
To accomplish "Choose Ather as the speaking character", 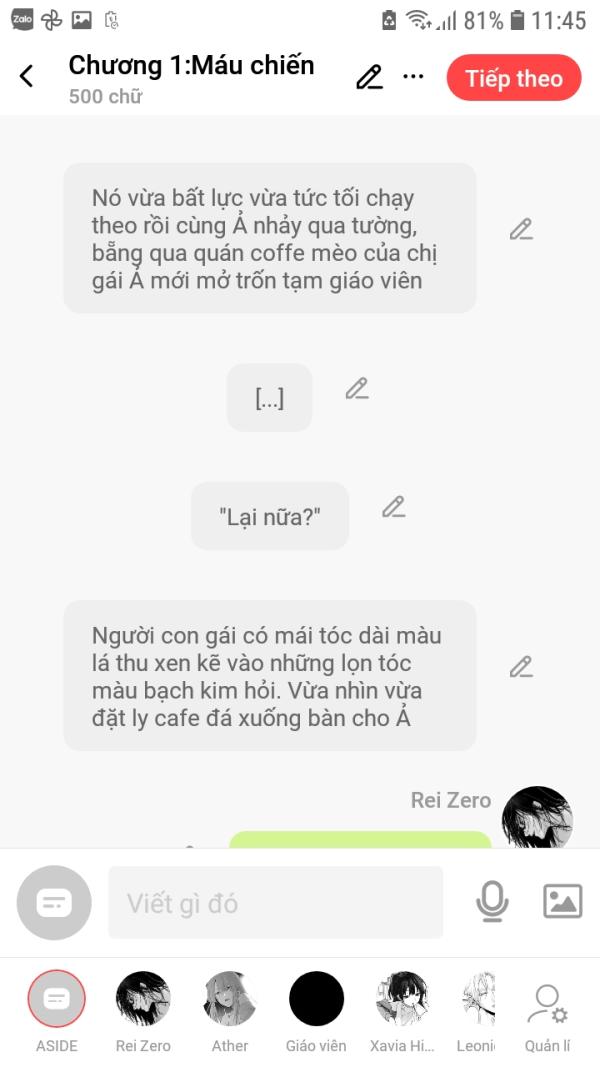I will 230,1000.
